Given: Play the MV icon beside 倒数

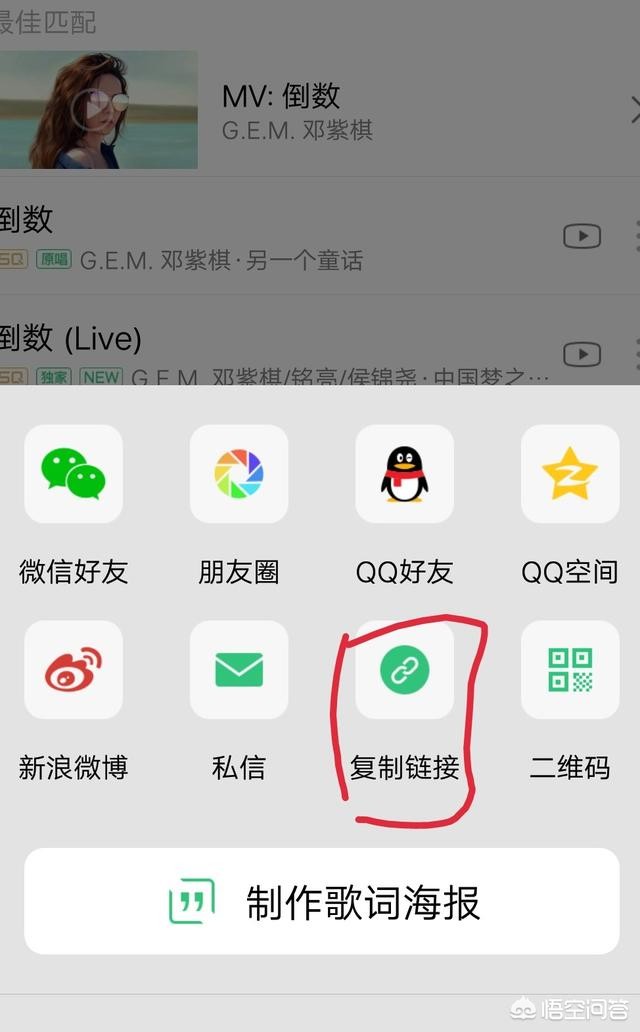Looking at the screenshot, I should coord(582,237).
